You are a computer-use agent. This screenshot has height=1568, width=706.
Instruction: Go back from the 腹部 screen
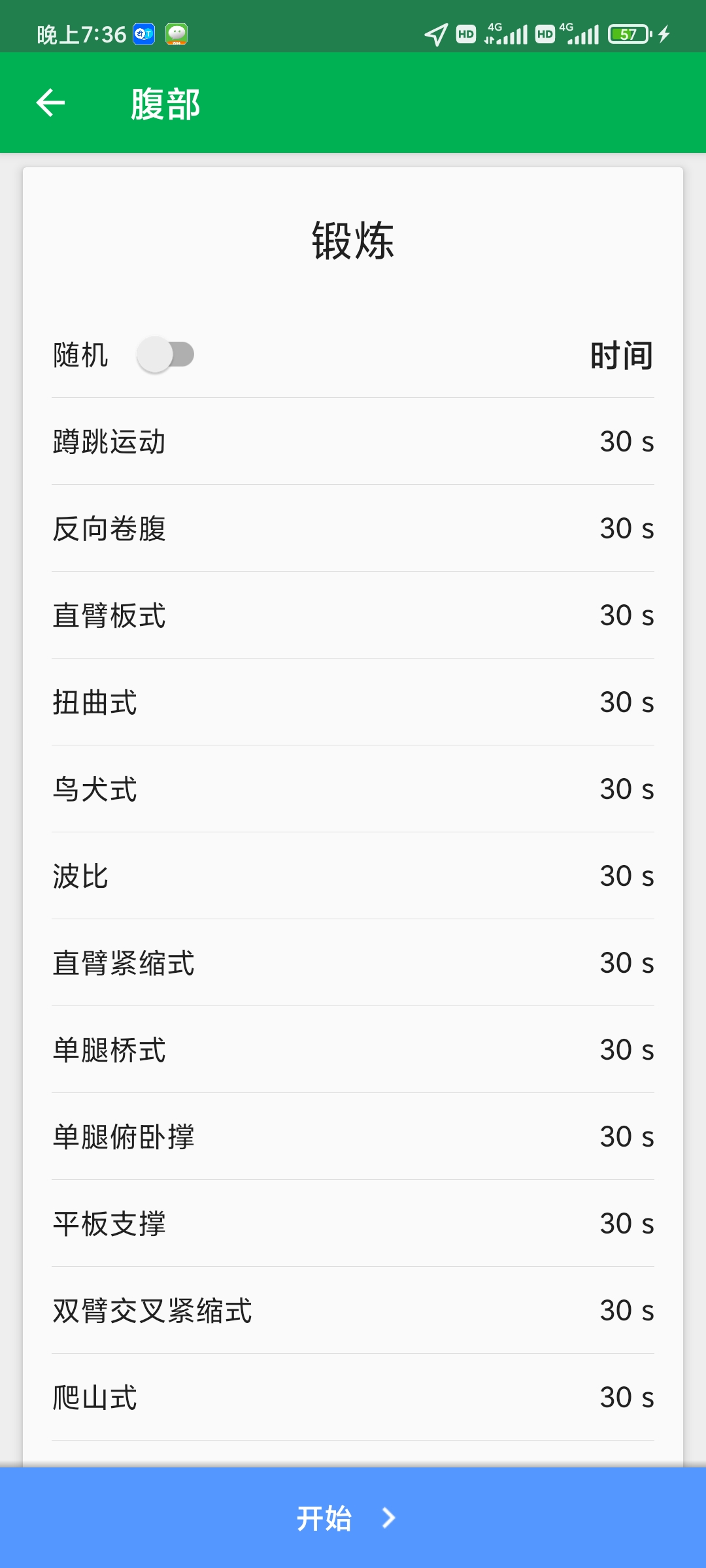51,103
